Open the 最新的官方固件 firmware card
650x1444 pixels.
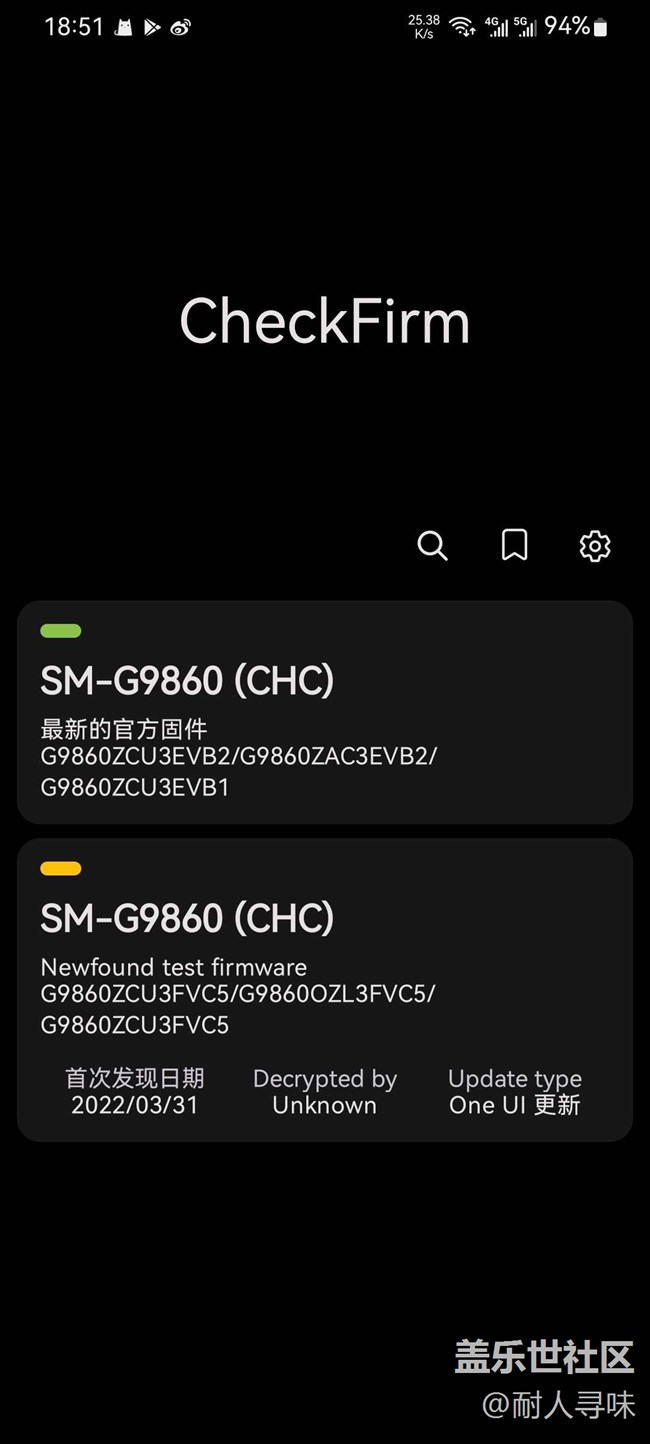pos(325,712)
